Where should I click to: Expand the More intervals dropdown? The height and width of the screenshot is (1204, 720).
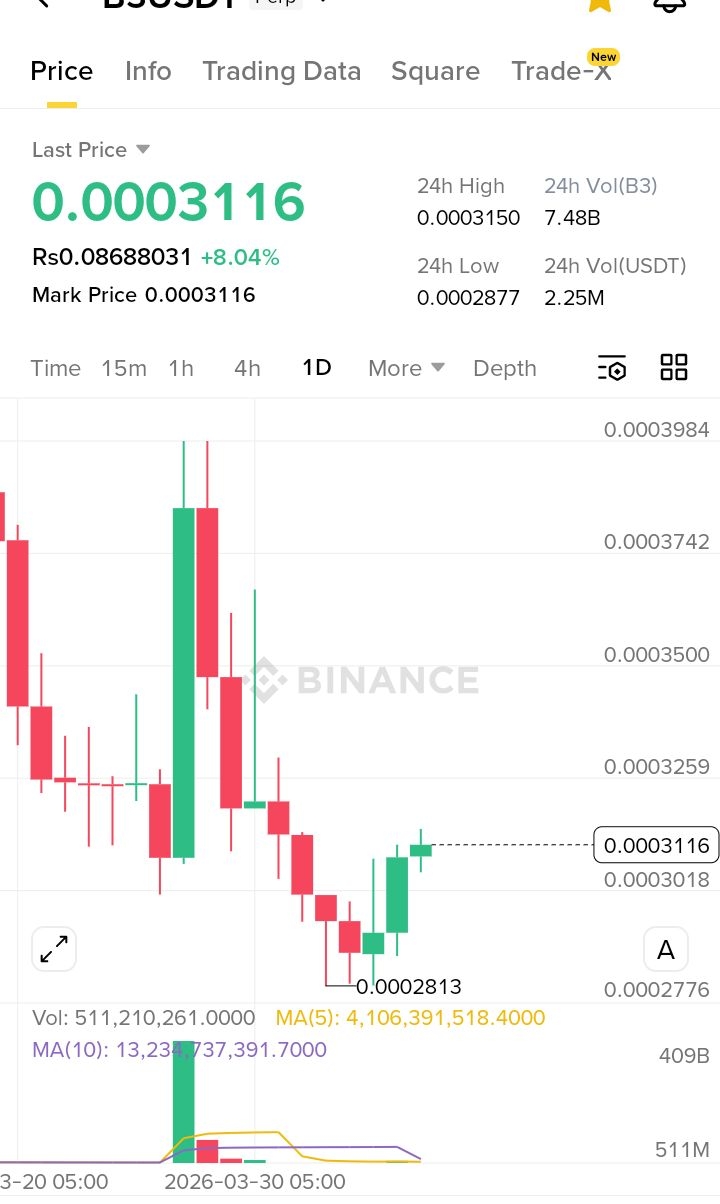[x=406, y=368]
